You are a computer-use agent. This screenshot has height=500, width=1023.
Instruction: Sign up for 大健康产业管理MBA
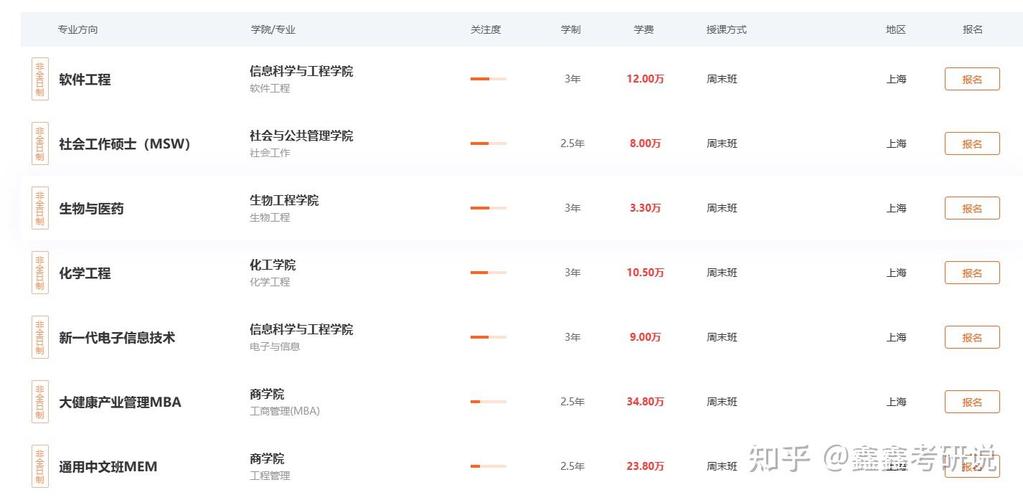pyautogui.click(x=971, y=402)
